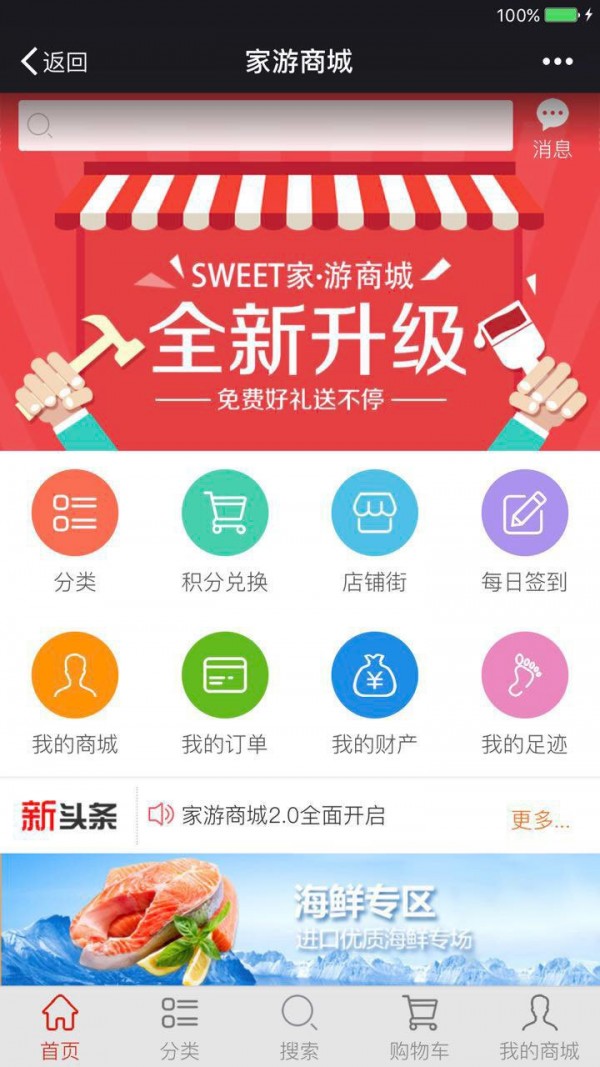Open the three-dot overflow menu
600x1067 pixels.
point(557,62)
